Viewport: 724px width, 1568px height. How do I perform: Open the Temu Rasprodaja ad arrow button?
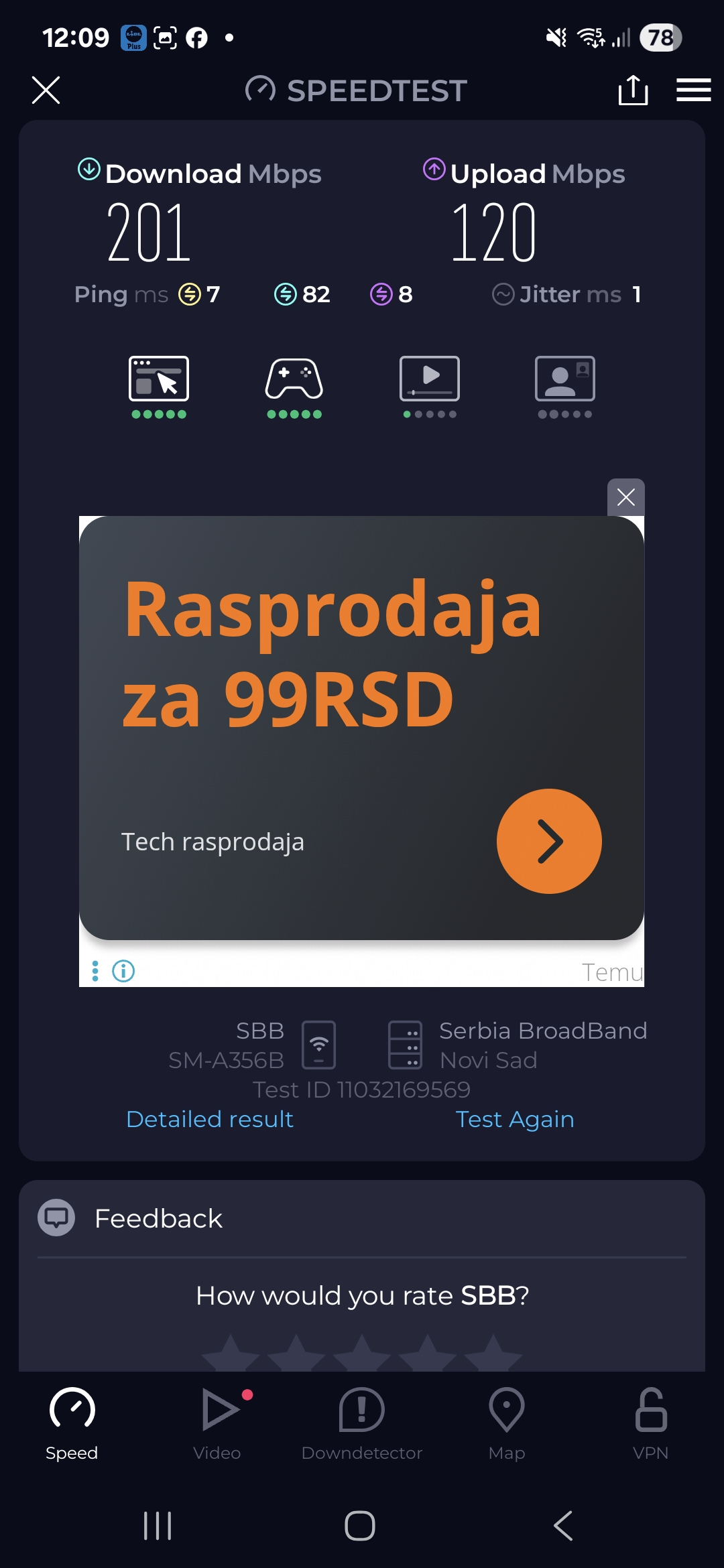coord(549,841)
